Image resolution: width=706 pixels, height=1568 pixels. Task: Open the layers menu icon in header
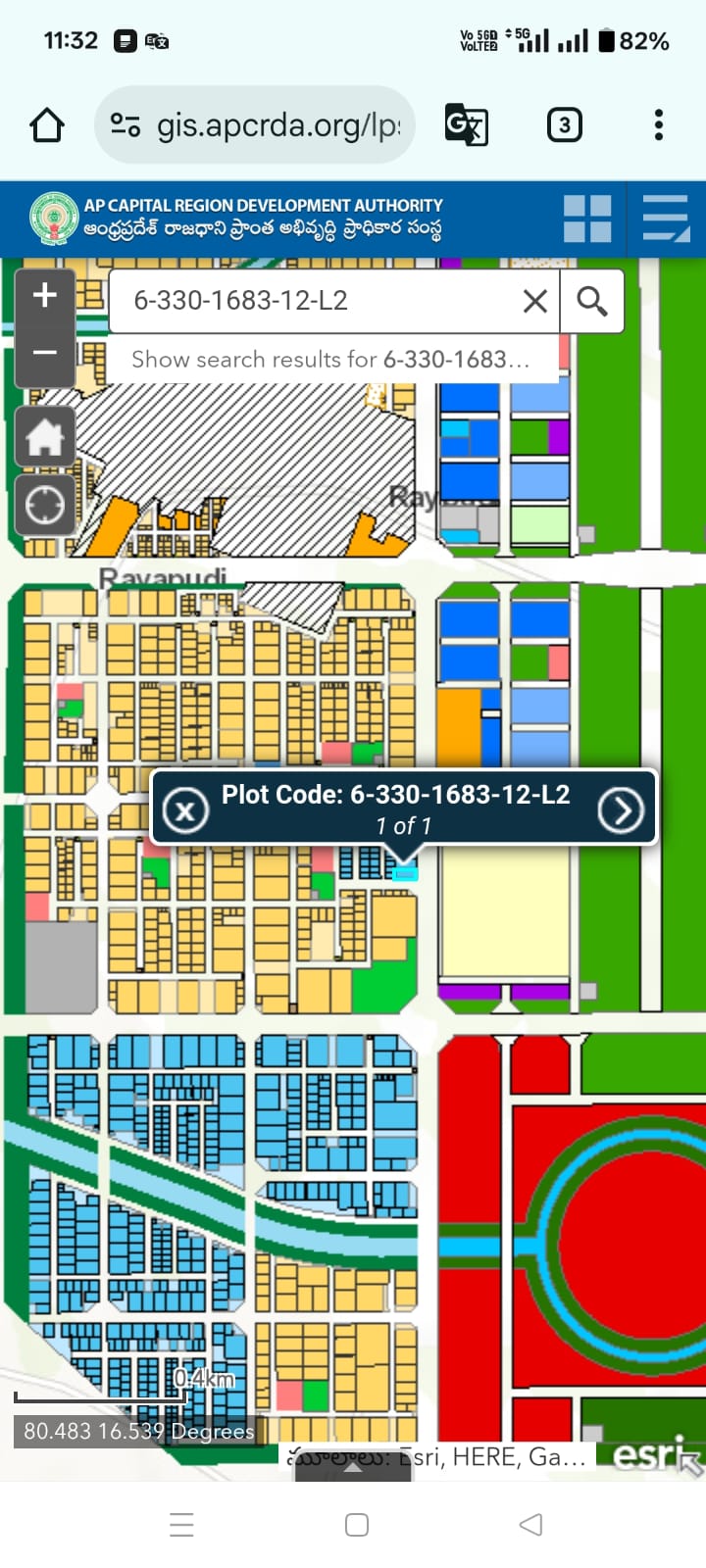point(666,219)
